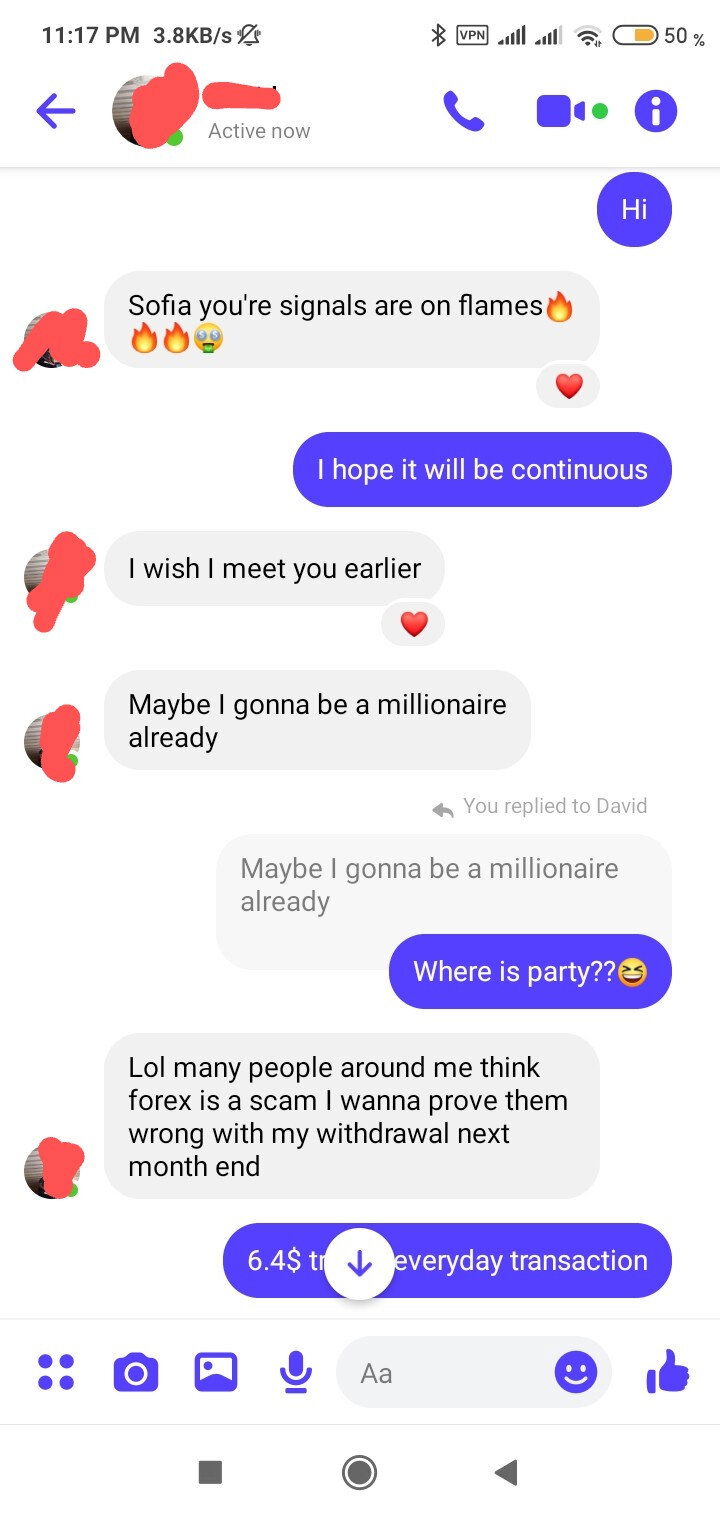This screenshot has height=1520, width=720.
Task: Open recent apps with the square button
Action: (x=210, y=1472)
